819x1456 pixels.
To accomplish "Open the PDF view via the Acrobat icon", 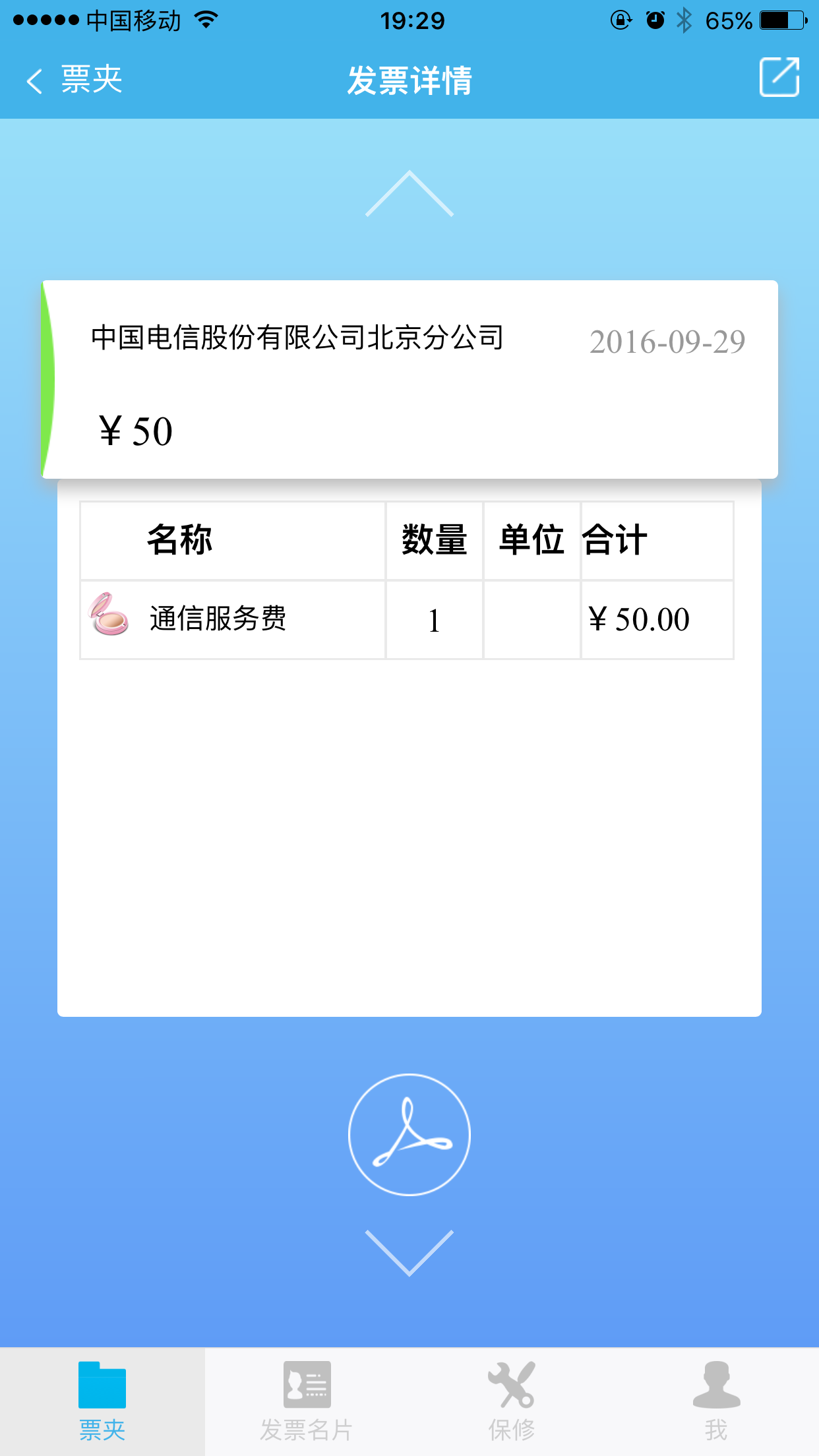I will (409, 1133).
